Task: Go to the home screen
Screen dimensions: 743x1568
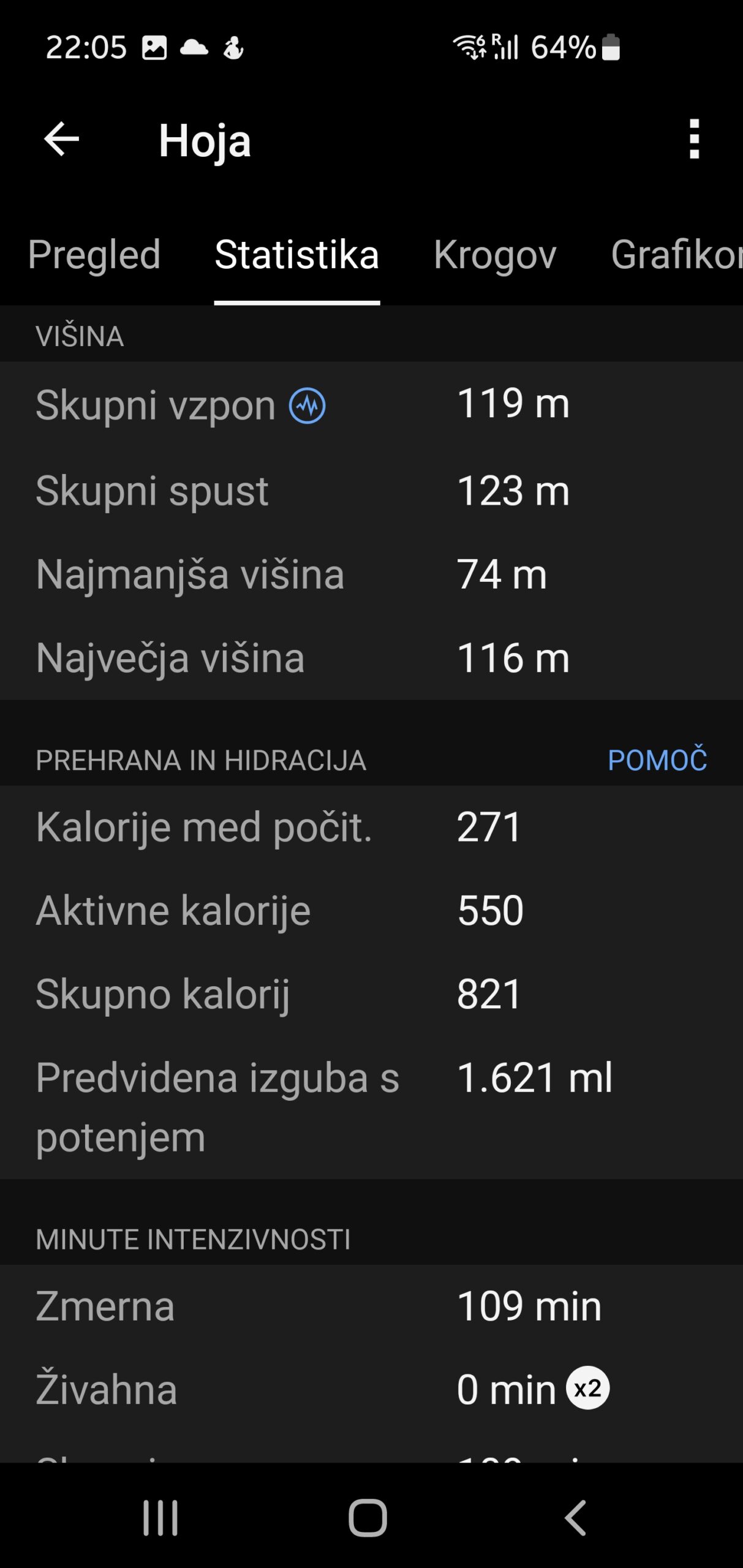Action: pyautogui.click(x=368, y=1518)
